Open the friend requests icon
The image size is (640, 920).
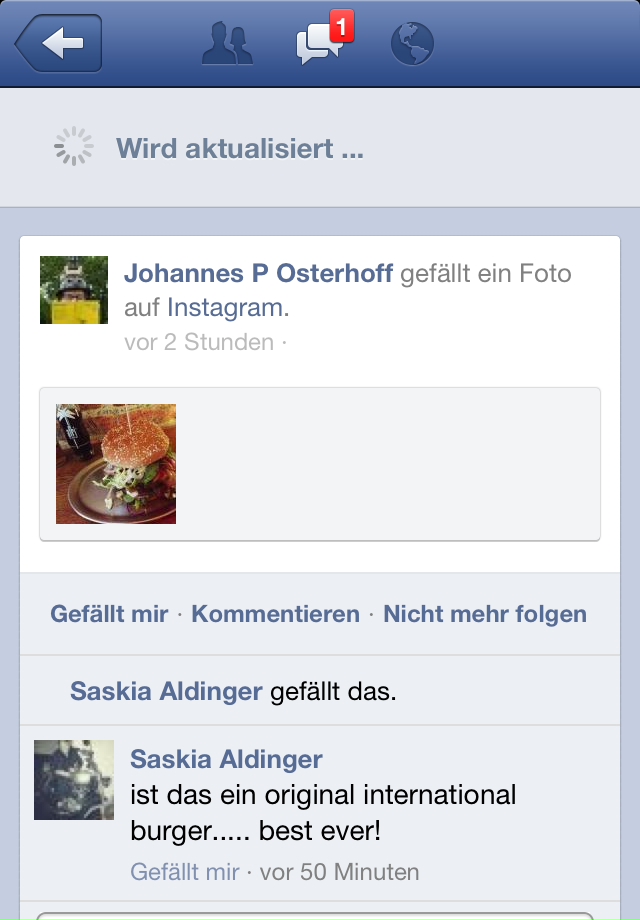click(x=227, y=44)
